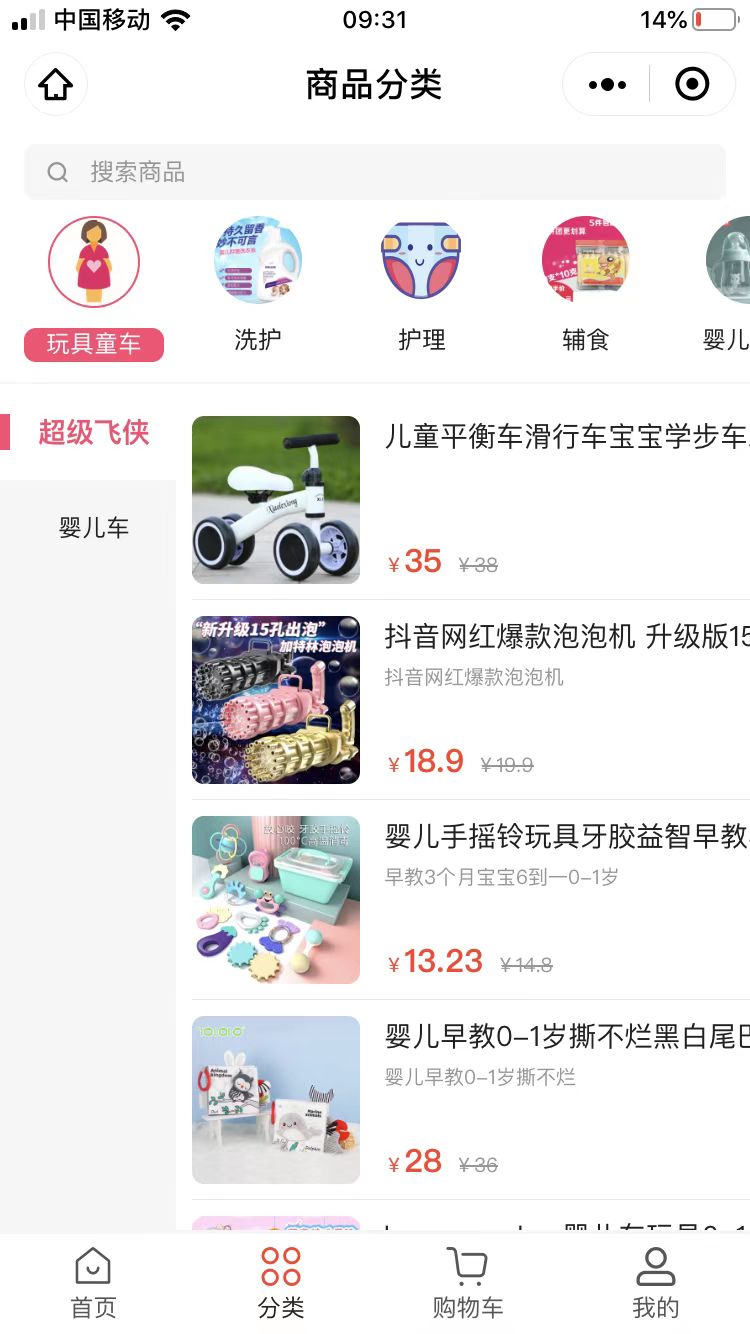Close the mini program with the circle button
This screenshot has height=1334, width=750.
tap(692, 85)
